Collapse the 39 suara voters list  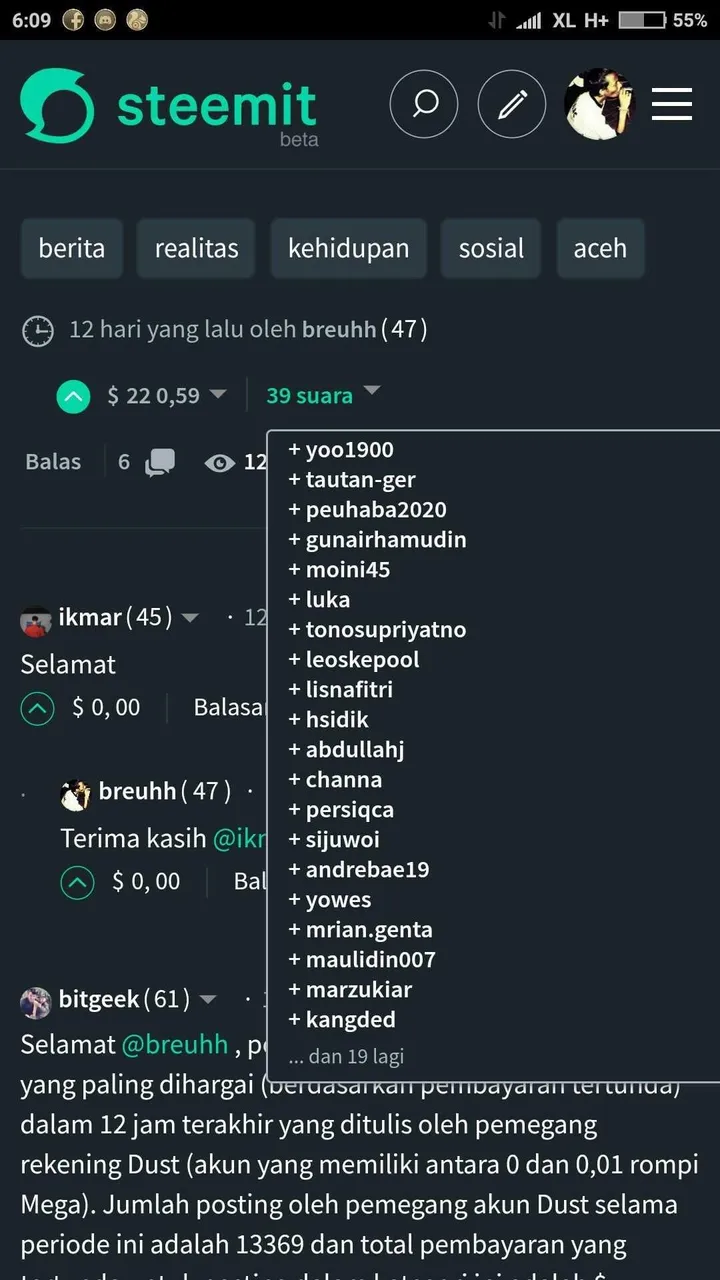[323, 395]
